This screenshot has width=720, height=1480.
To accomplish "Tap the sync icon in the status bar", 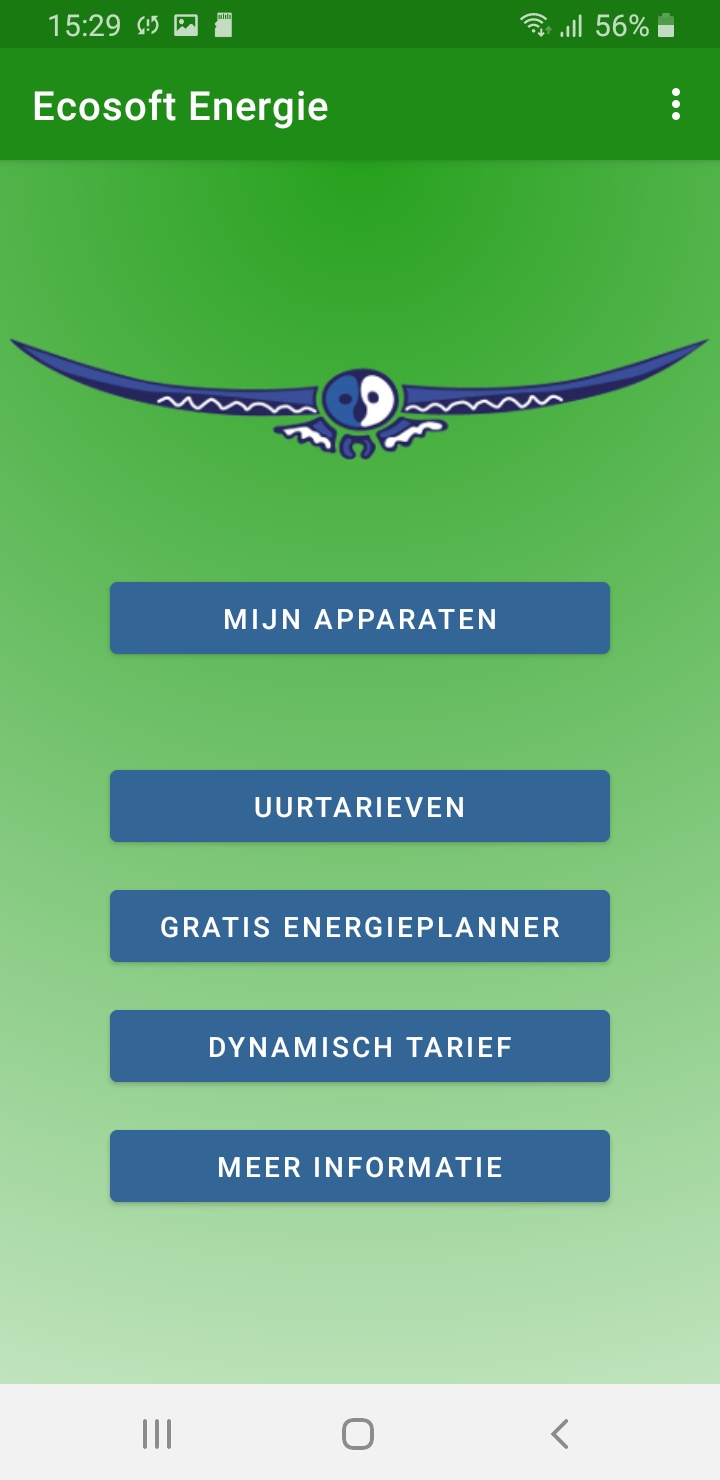I will [146, 25].
